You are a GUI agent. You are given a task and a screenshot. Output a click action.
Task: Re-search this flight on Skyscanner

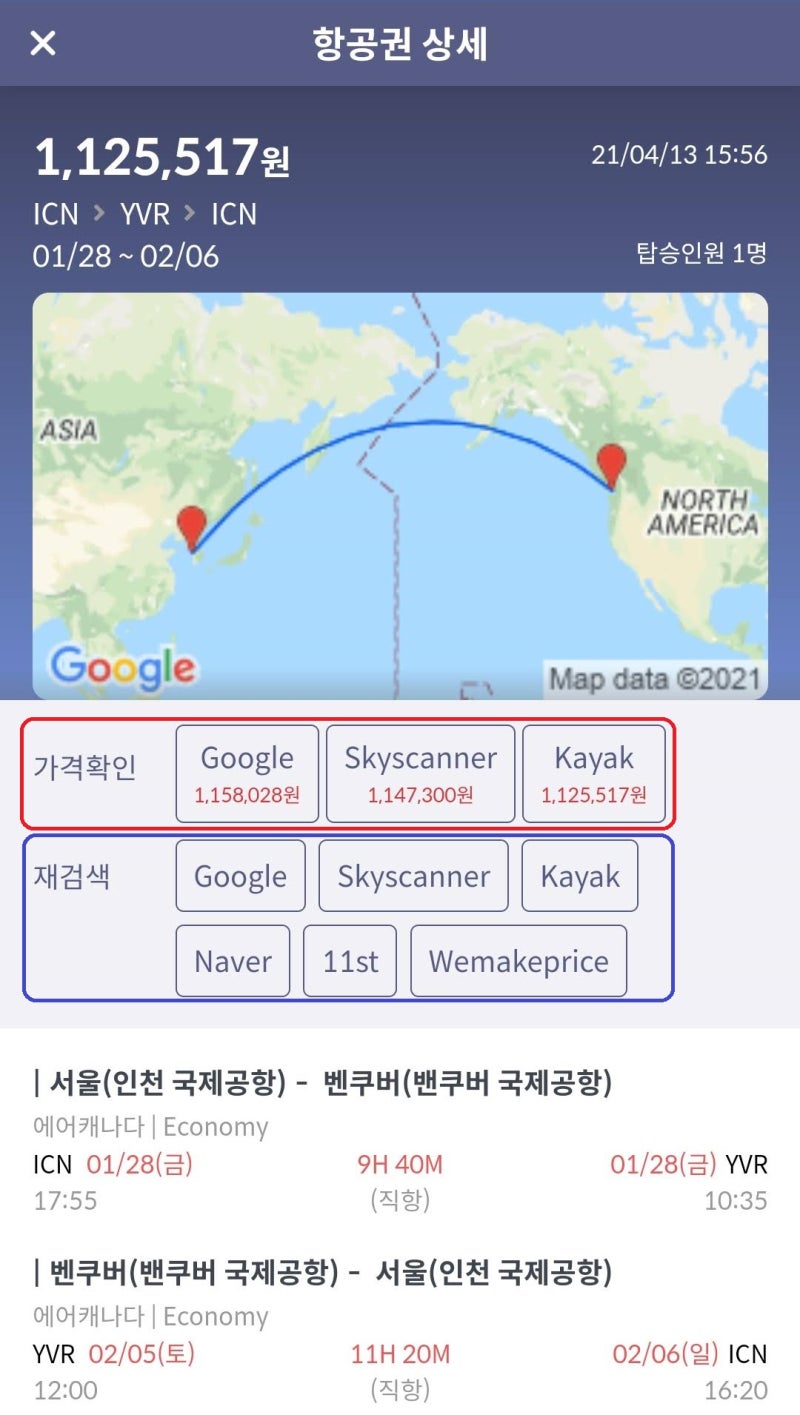point(413,876)
